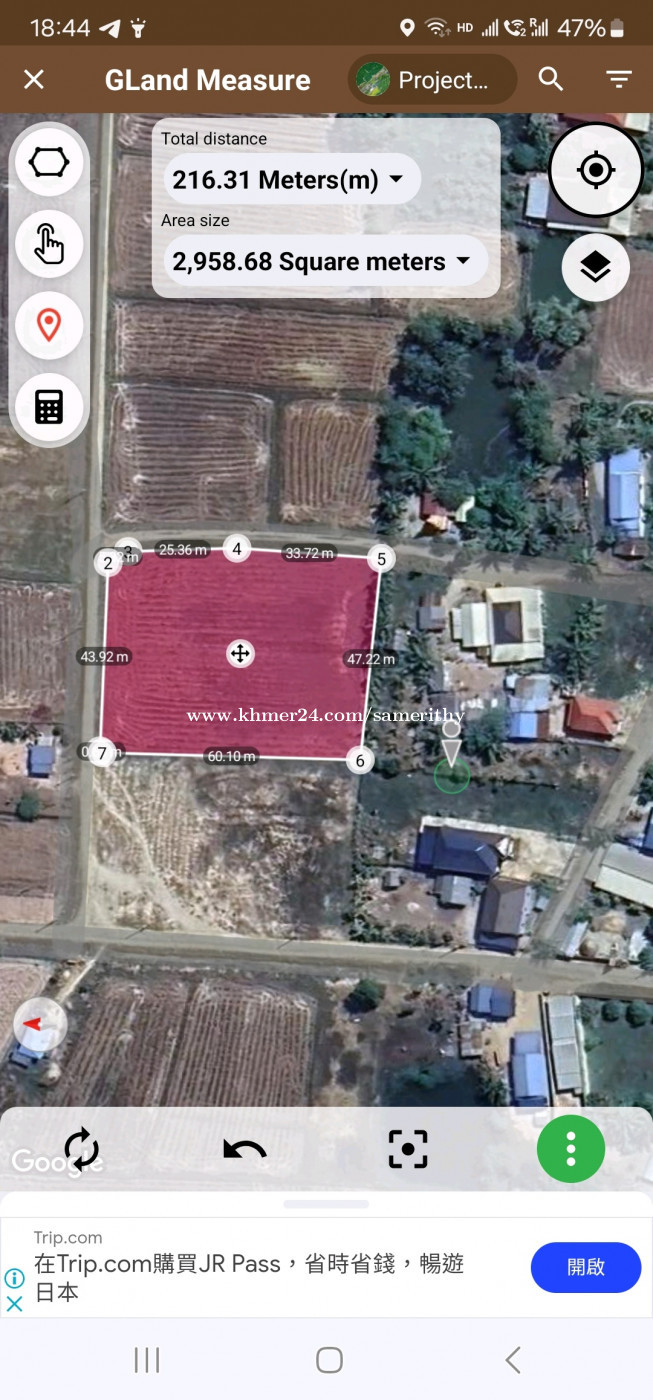This screenshot has width=653, height=1400.
Task: Open the filter list icon
Action: pyautogui.click(x=619, y=79)
